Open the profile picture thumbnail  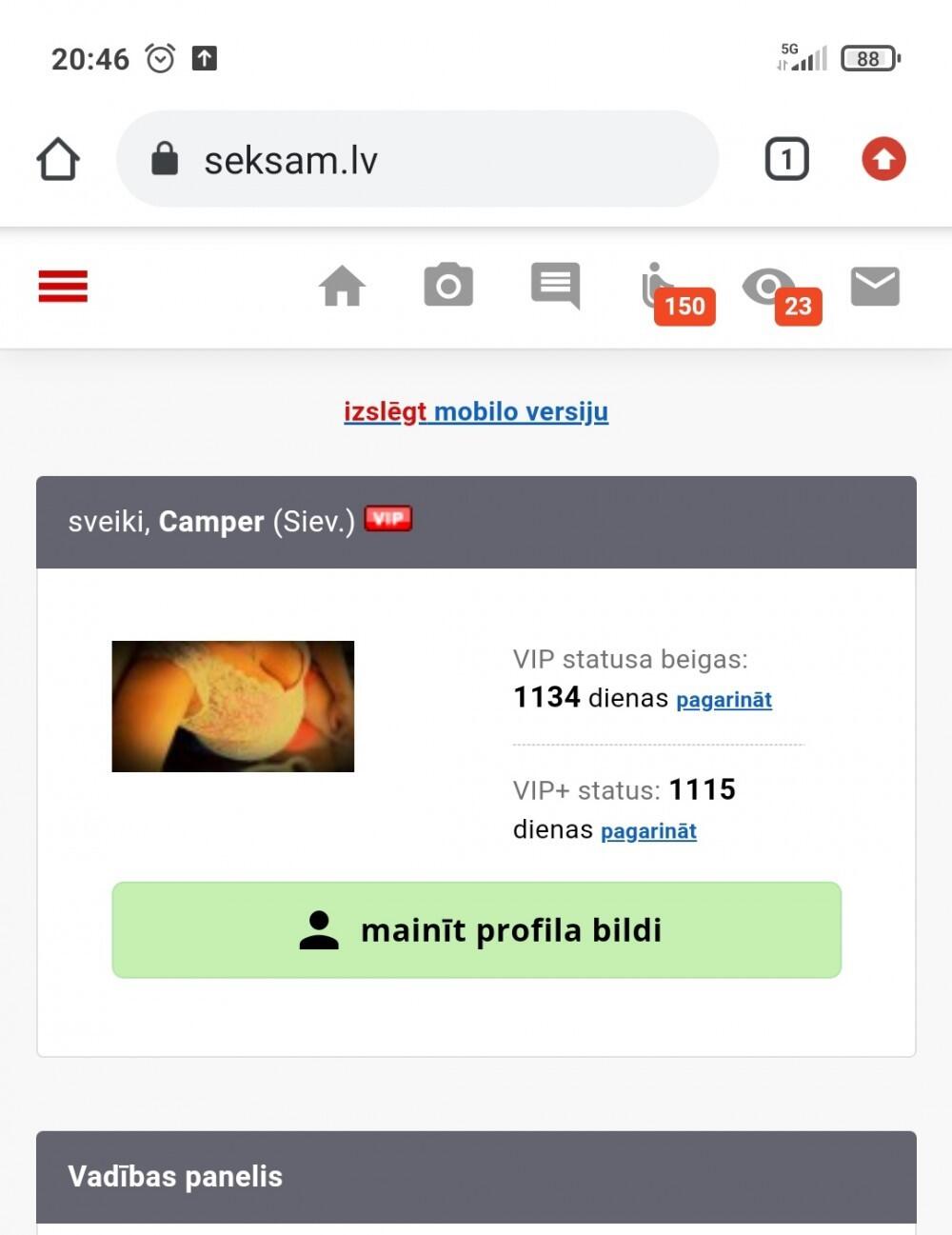point(233,707)
